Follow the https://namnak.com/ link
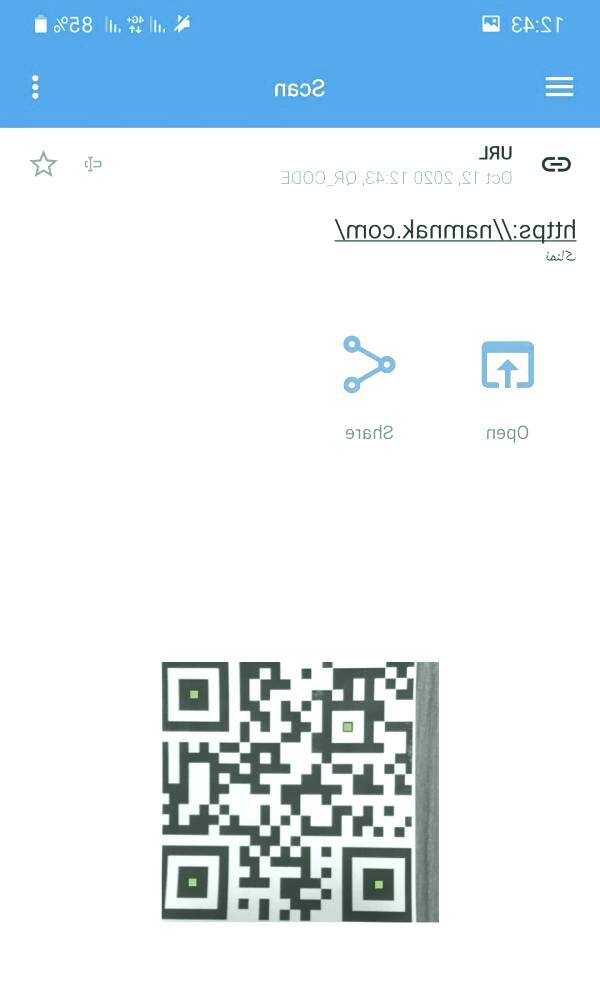This screenshot has height=987, width=600. (x=455, y=231)
